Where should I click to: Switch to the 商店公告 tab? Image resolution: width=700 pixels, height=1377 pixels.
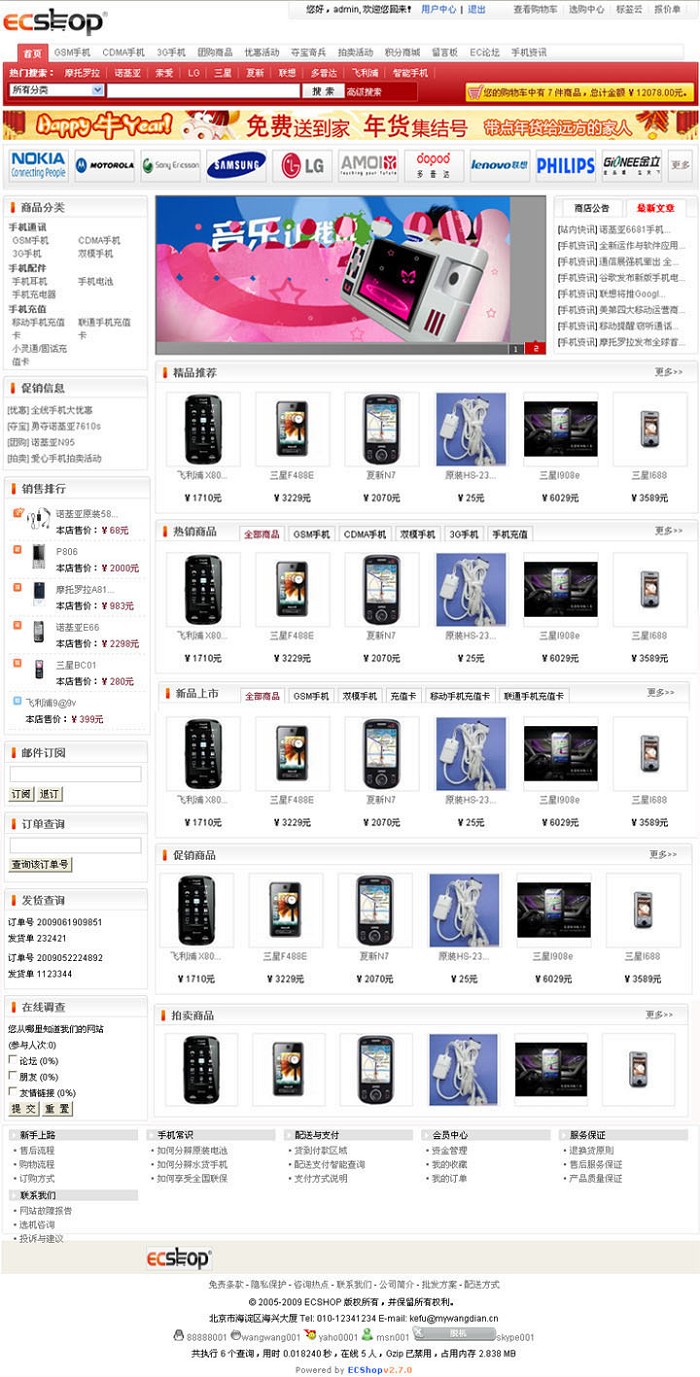[x=591, y=208]
